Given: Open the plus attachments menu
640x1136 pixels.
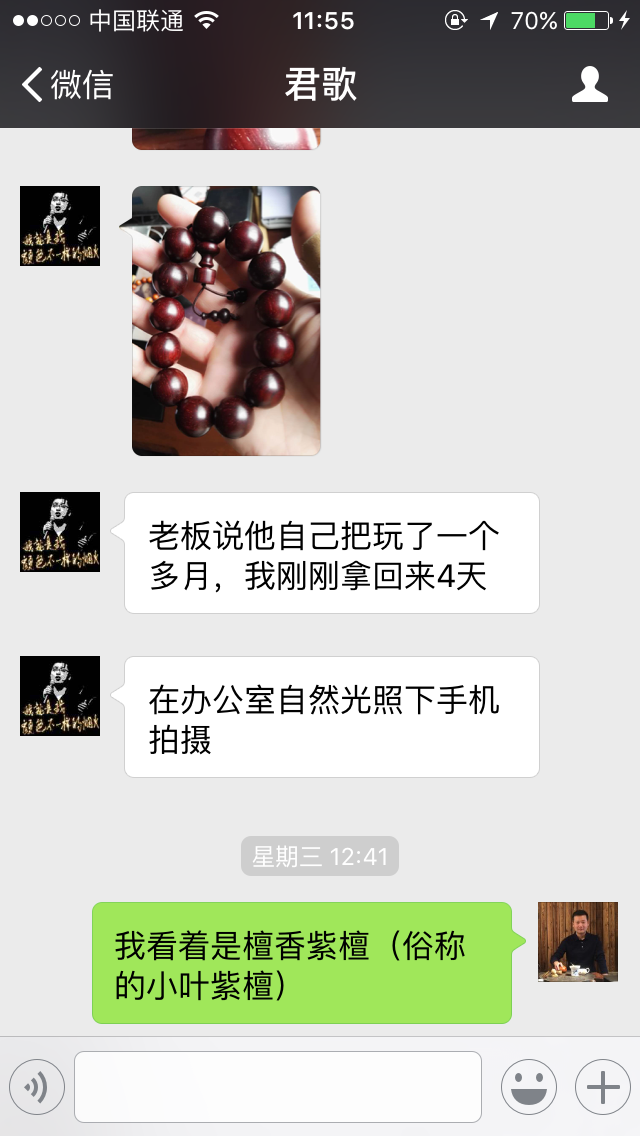Looking at the screenshot, I should (x=602, y=1086).
